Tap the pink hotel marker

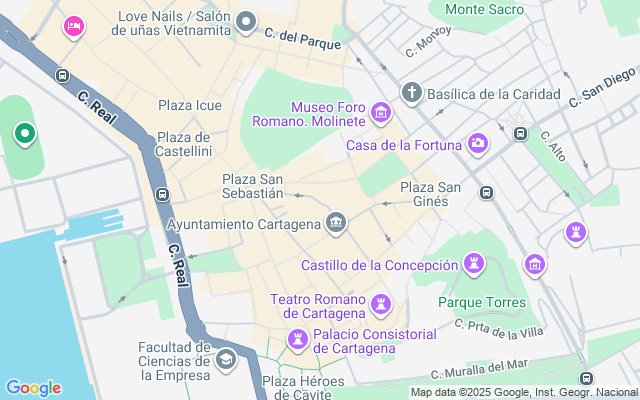[73, 25]
